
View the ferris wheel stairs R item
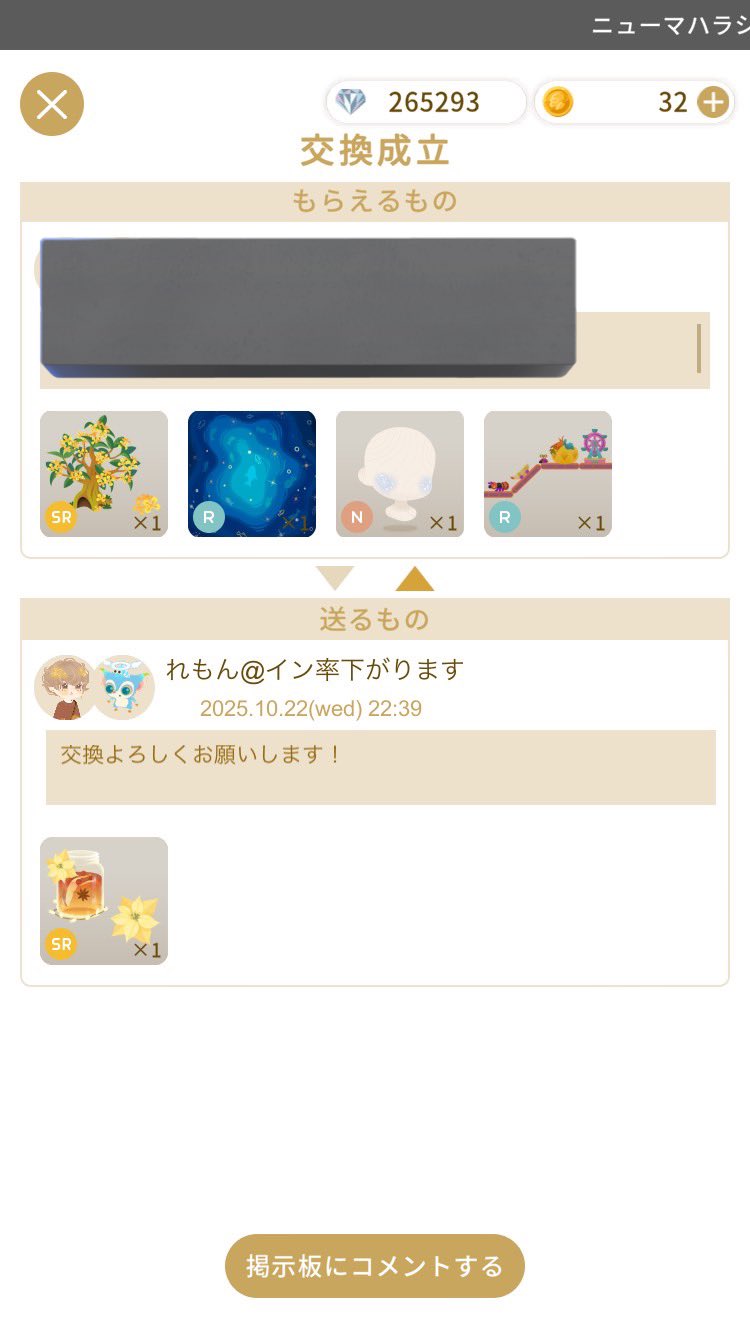548,474
